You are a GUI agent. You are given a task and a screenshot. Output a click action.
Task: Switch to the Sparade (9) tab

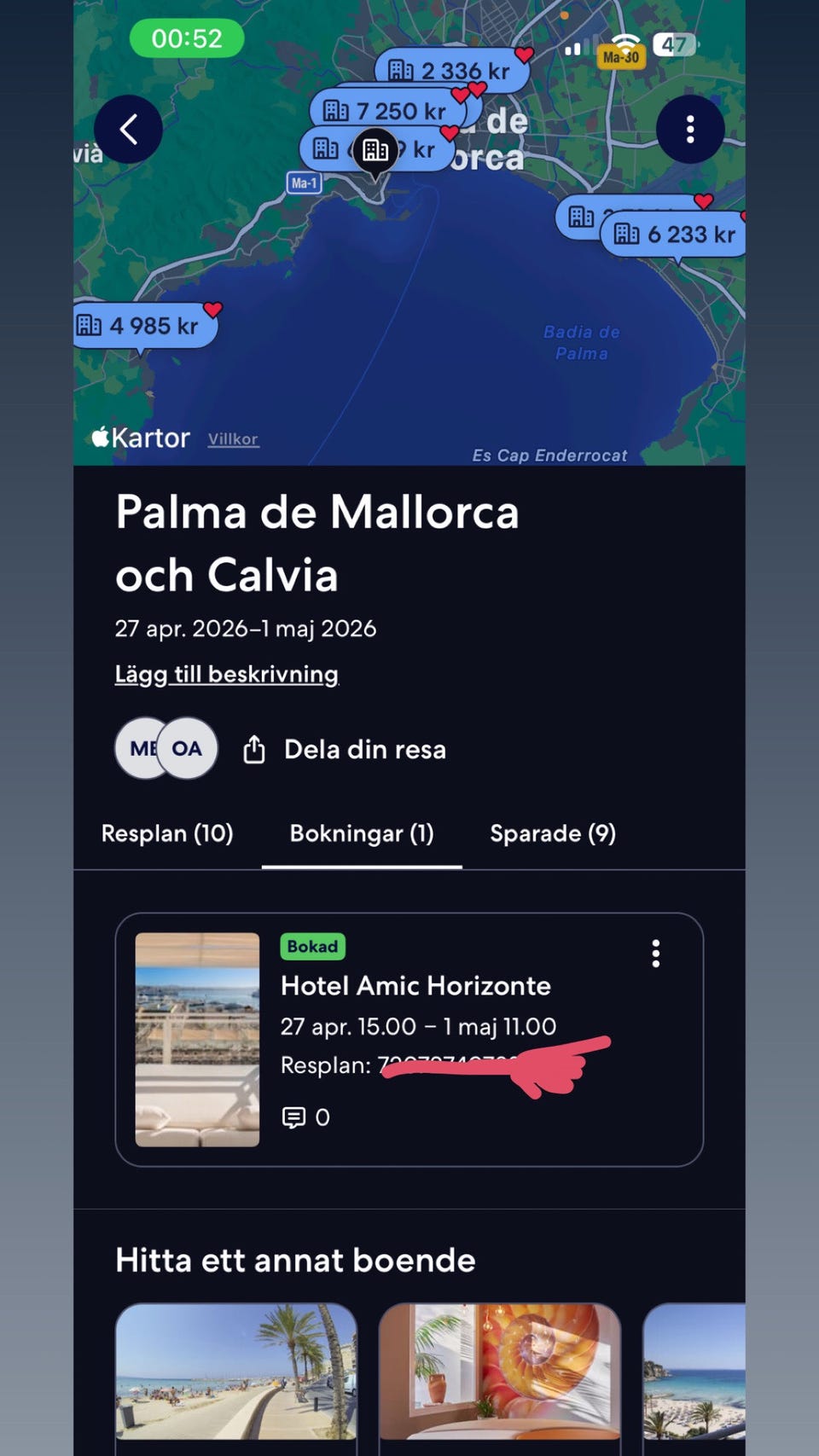point(553,833)
